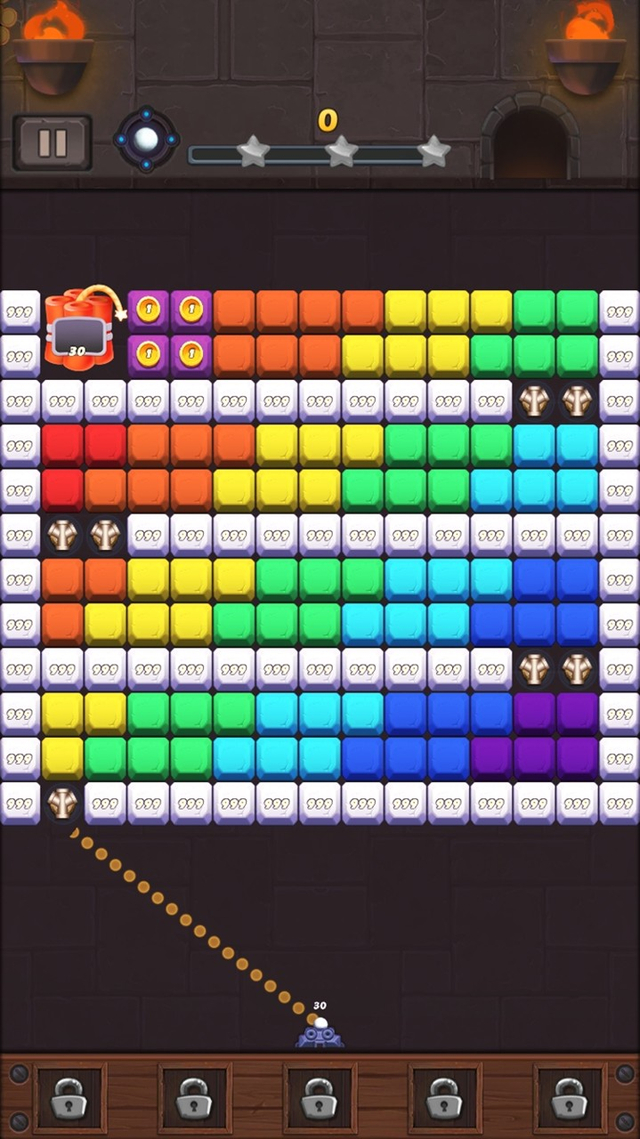Pause the game

click(52, 143)
